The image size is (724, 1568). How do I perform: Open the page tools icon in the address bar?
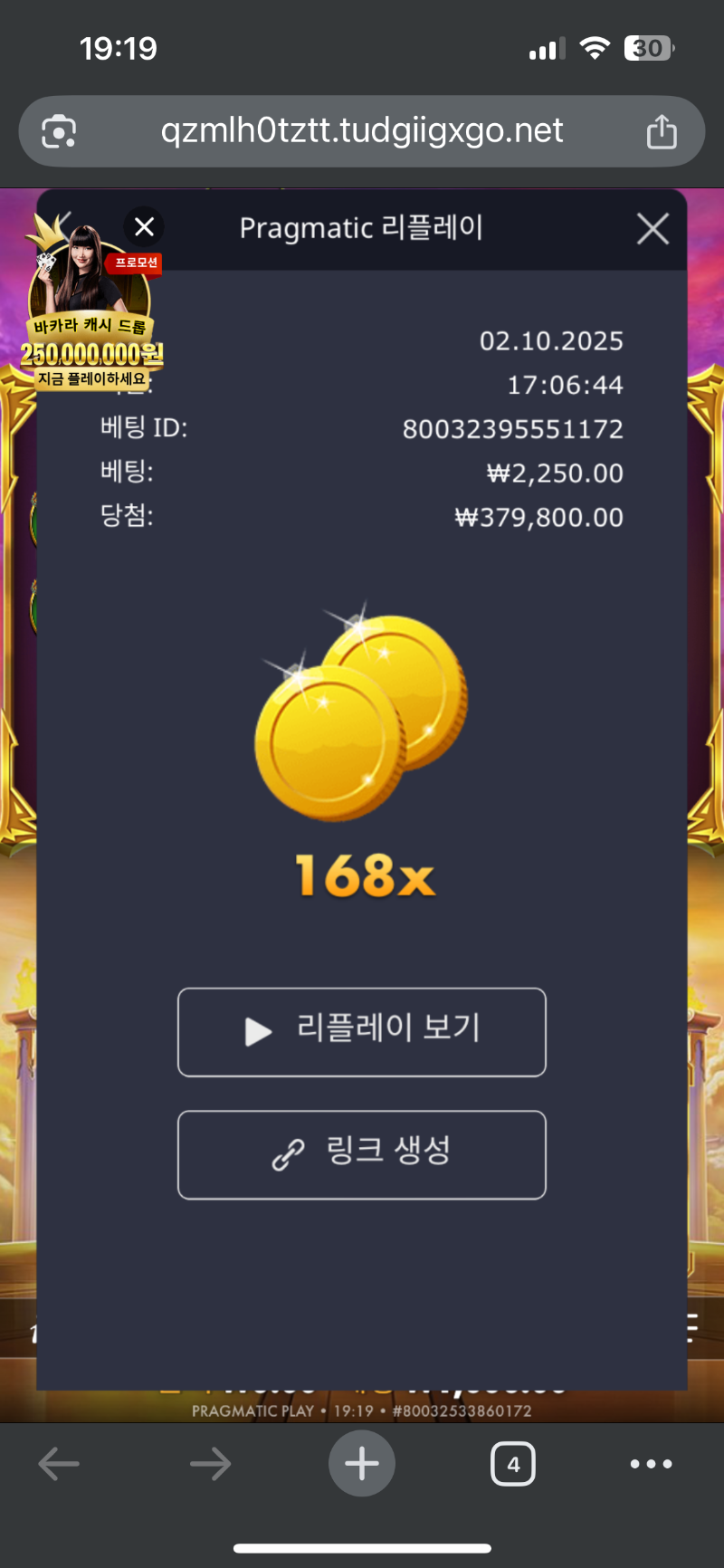click(59, 132)
